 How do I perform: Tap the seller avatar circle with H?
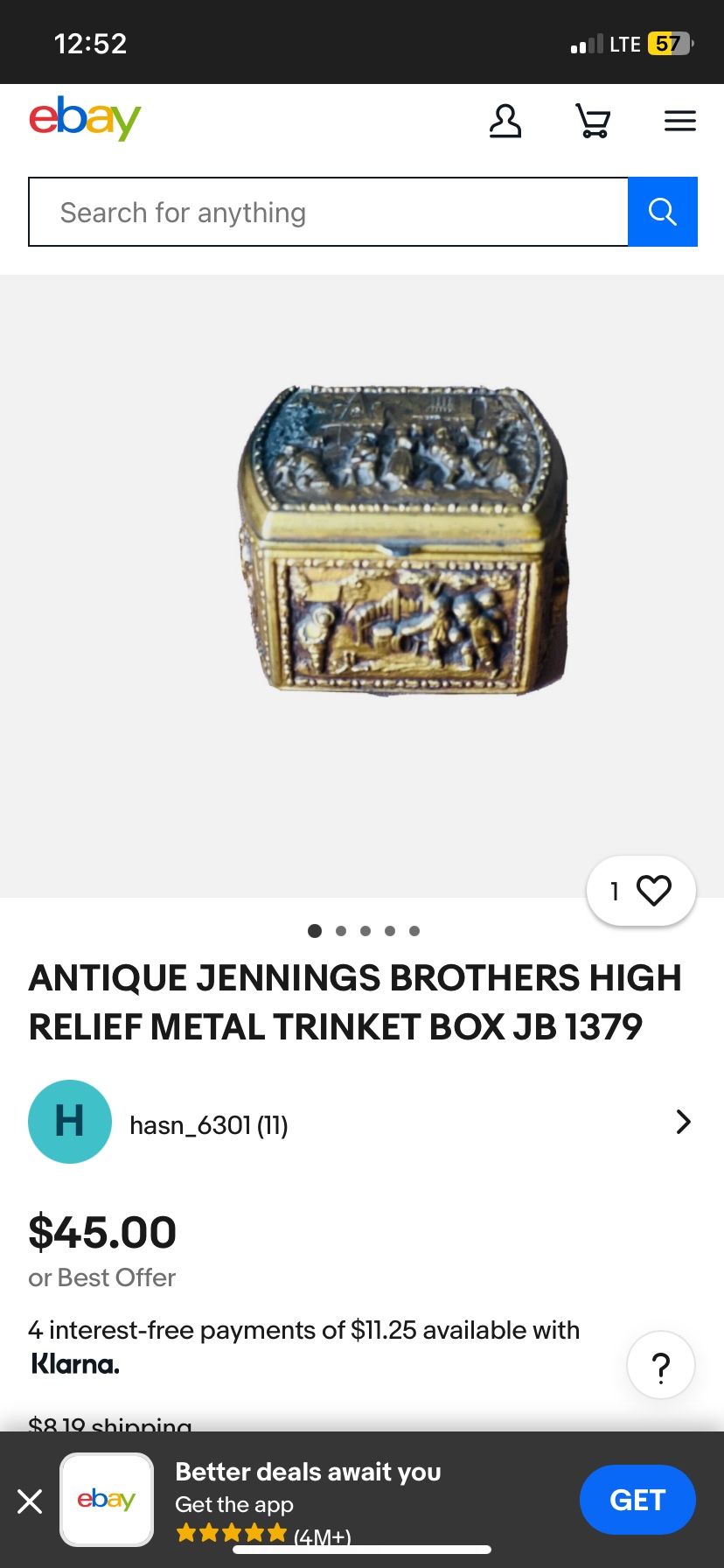coord(70,1121)
